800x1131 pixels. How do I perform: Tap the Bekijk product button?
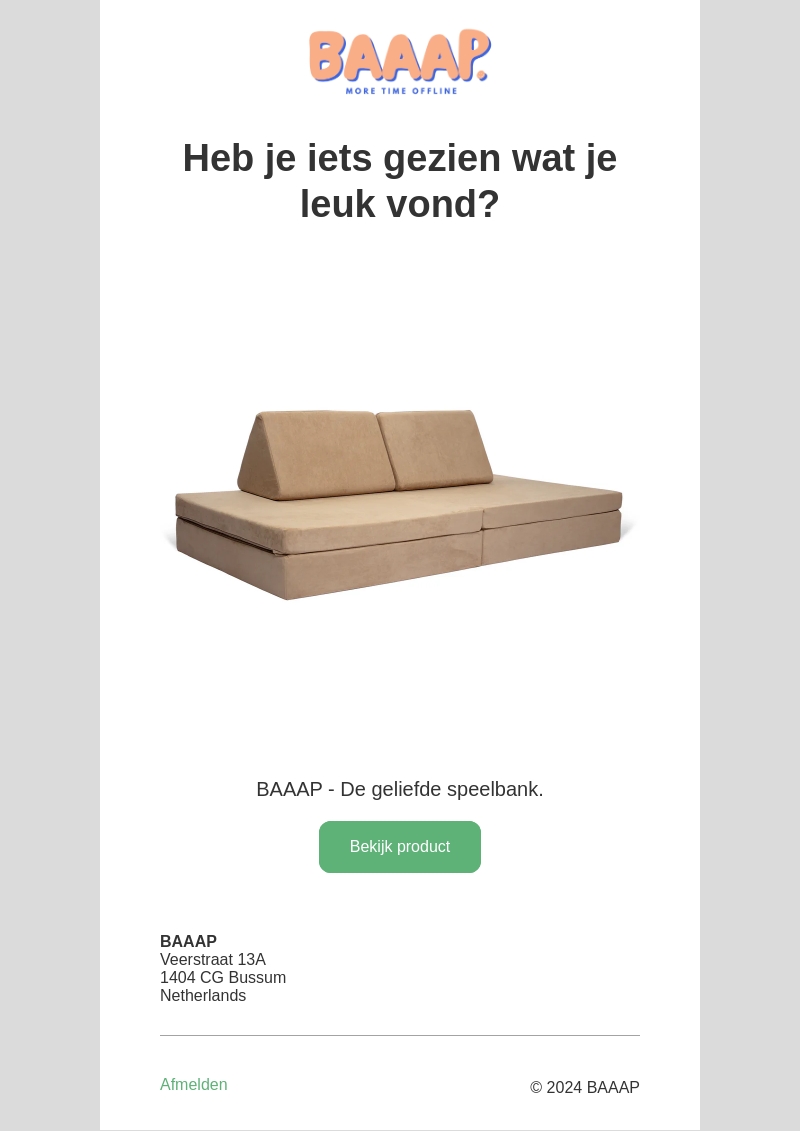(x=400, y=847)
